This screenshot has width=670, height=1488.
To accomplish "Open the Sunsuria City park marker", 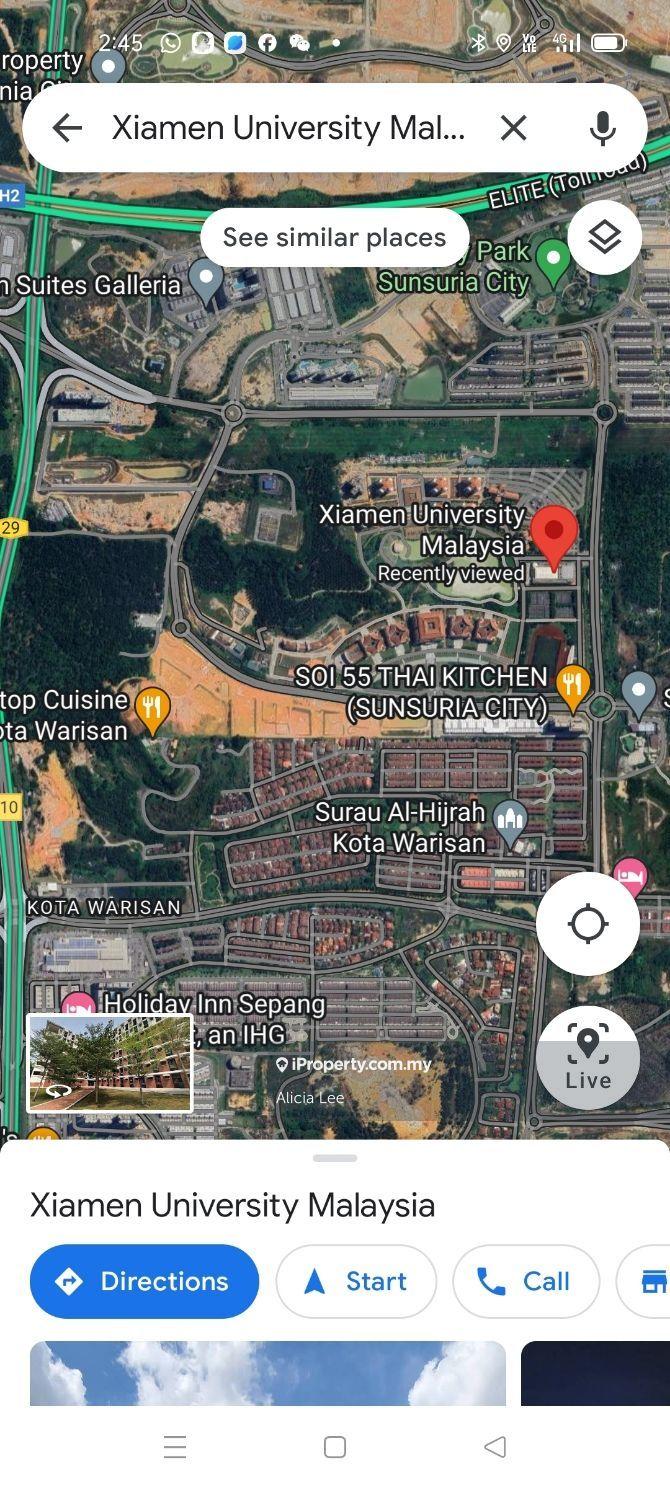I will (552, 261).
